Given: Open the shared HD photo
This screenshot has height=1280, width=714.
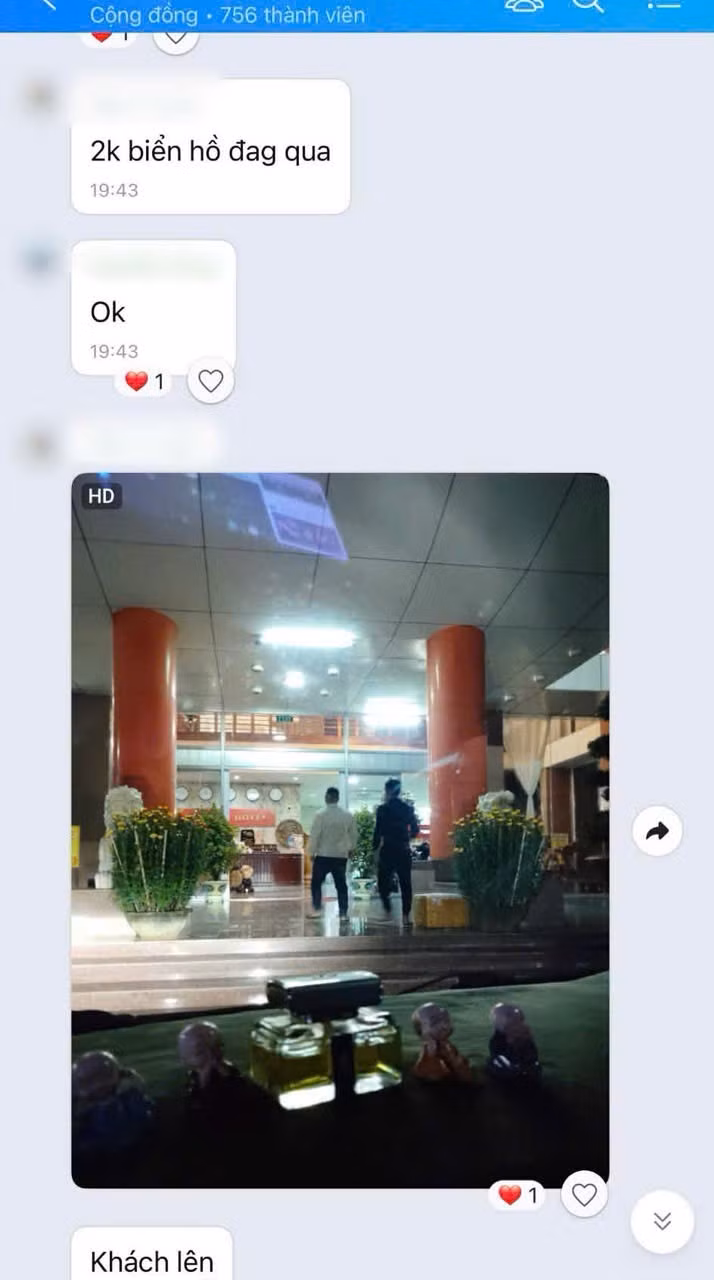Looking at the screenshot, I should pos(340,830).
